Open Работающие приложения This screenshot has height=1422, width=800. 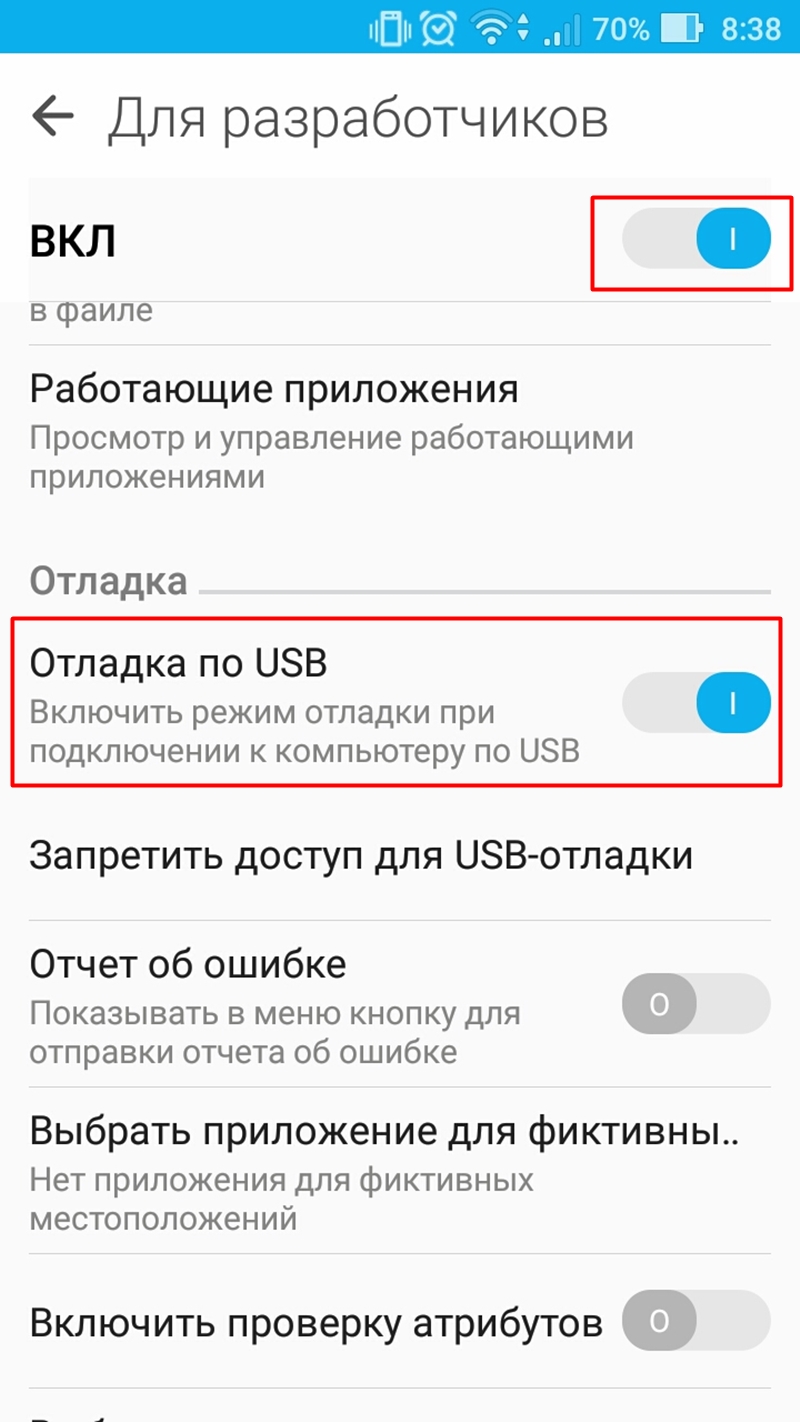click(x=400, y=428)
